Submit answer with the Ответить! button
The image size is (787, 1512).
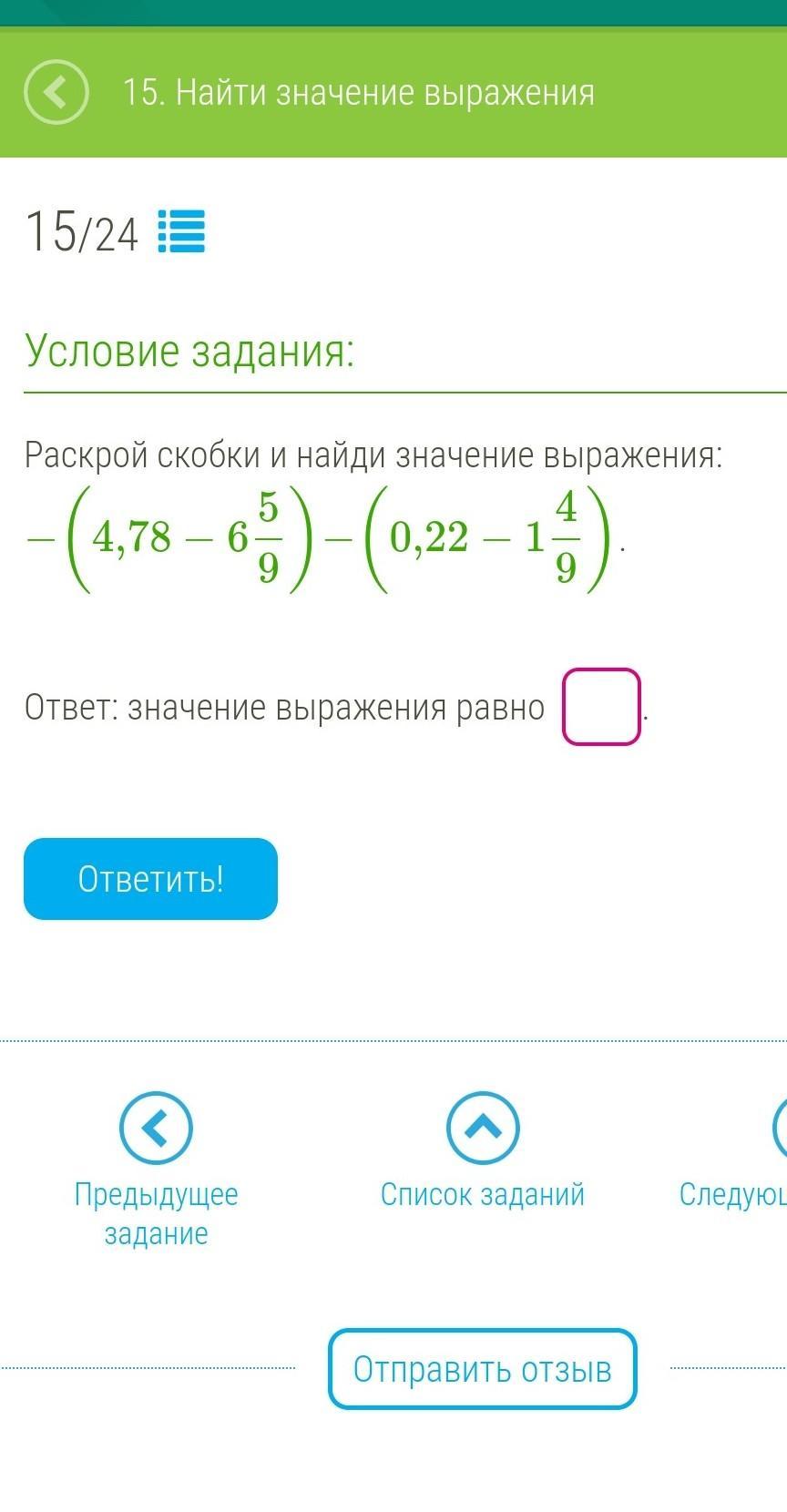pos(150,879)
